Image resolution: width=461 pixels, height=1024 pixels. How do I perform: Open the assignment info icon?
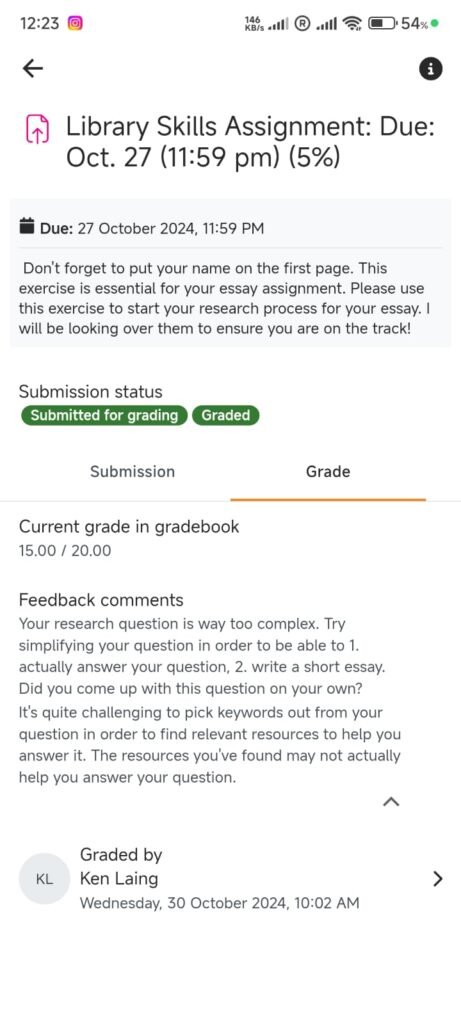pos(430,69)
